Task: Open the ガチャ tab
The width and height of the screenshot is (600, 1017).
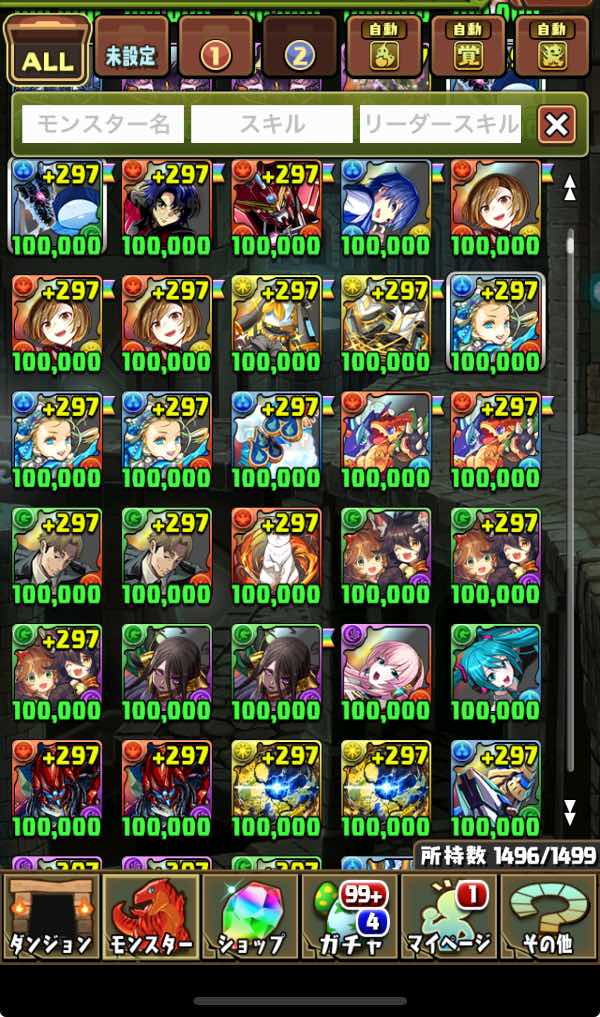Action: [x=349, y=915]
